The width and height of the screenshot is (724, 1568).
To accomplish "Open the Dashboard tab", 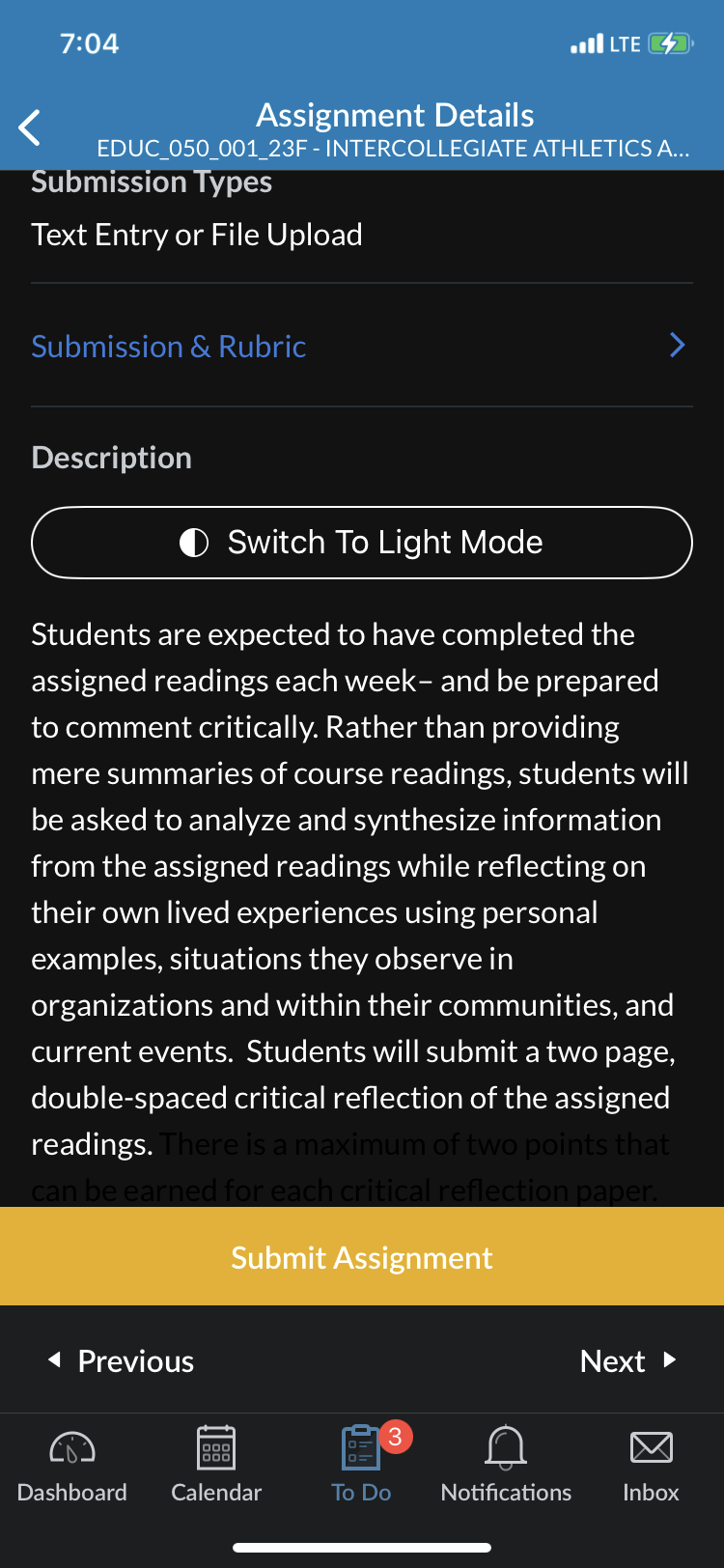I will 72,1465.
